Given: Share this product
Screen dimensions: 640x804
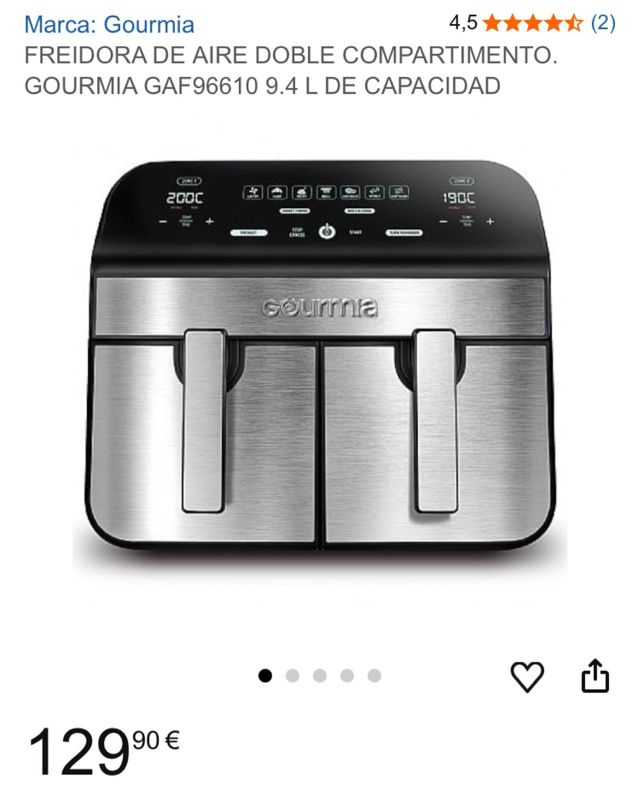Looking at the screenshot, I should [595, 676].
